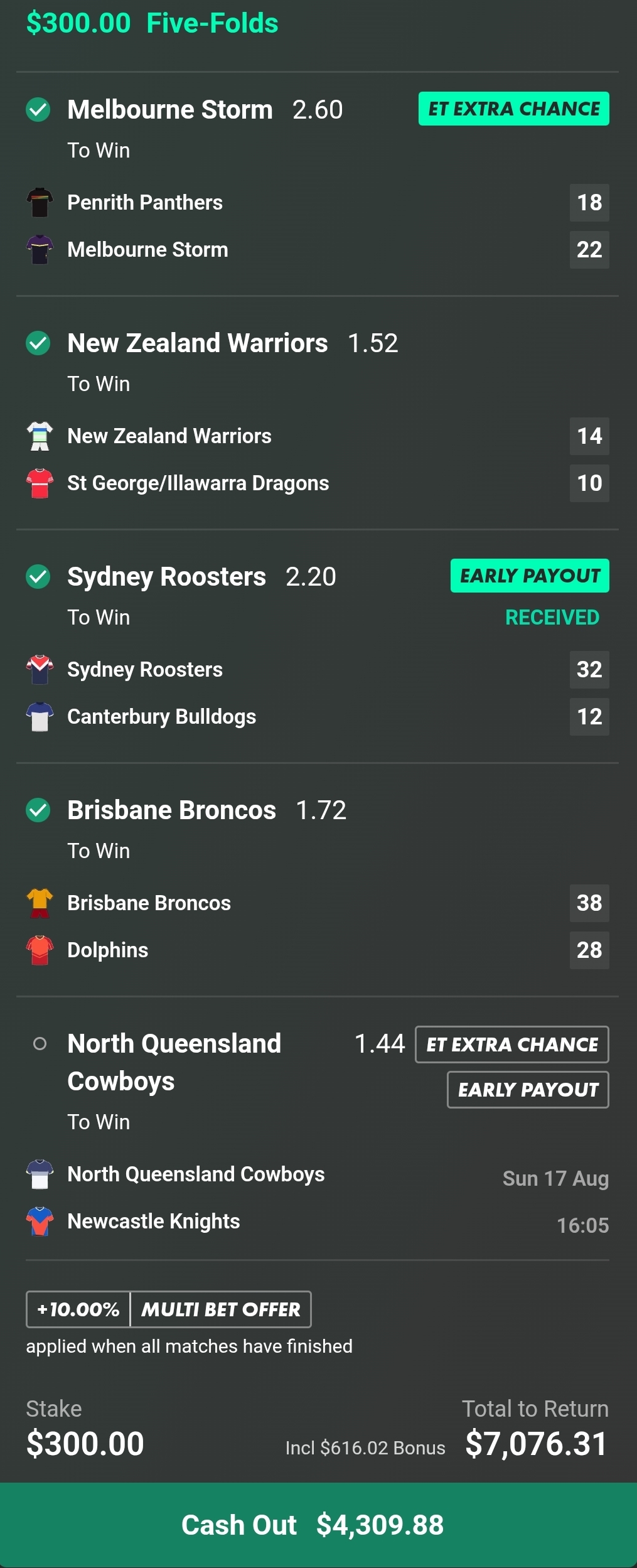This screenshot has height=1568, width=637.
Task: View the +10.00% Multi Bet Offer details
Action: pyautogui.click(x=168, y=1309)
